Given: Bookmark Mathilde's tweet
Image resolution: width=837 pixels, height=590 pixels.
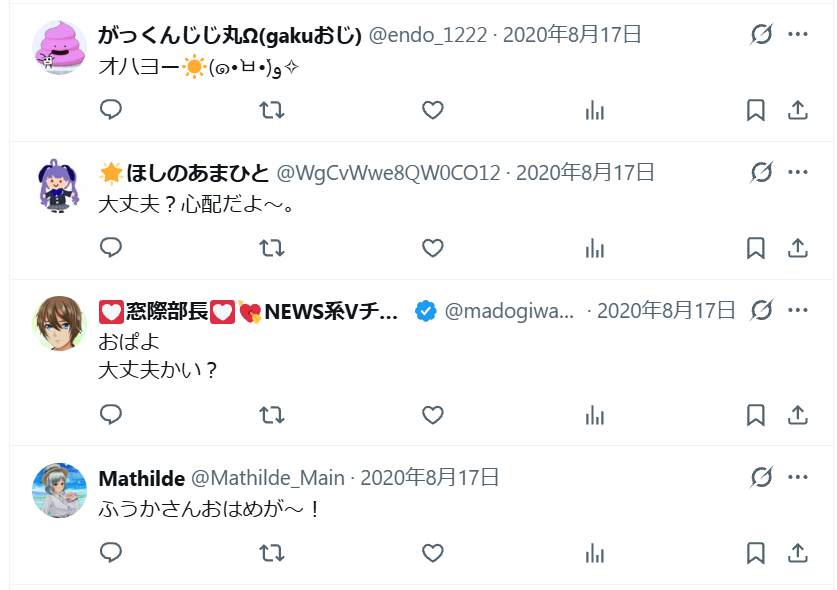Looking at the screenshot, I should 755,553.
